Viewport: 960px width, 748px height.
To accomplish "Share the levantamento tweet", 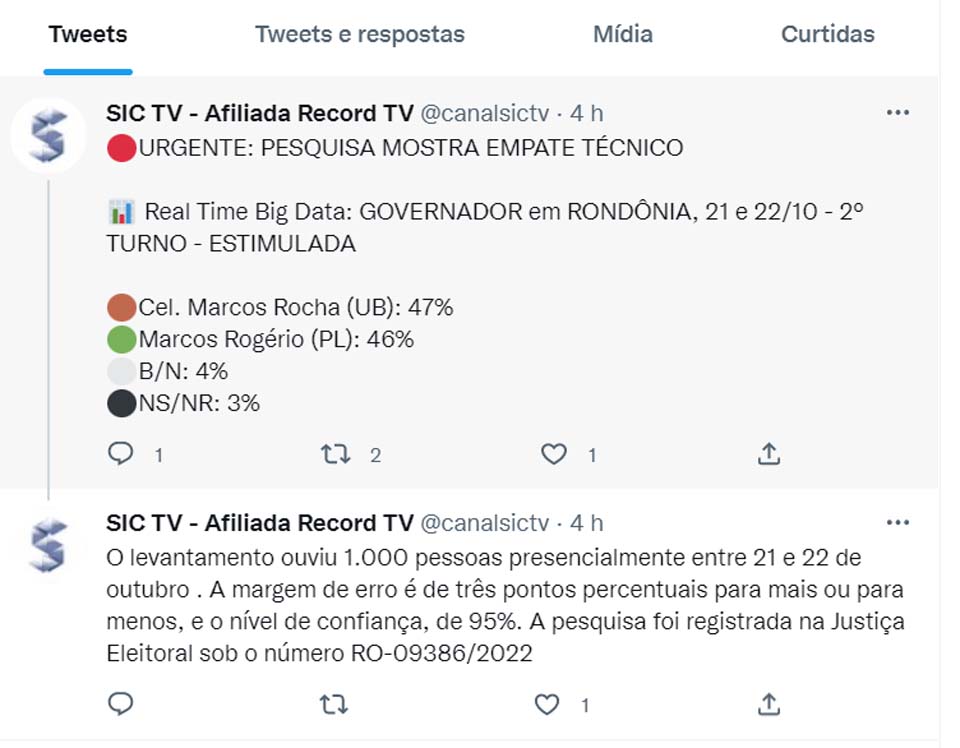I will tap(768, 705).
